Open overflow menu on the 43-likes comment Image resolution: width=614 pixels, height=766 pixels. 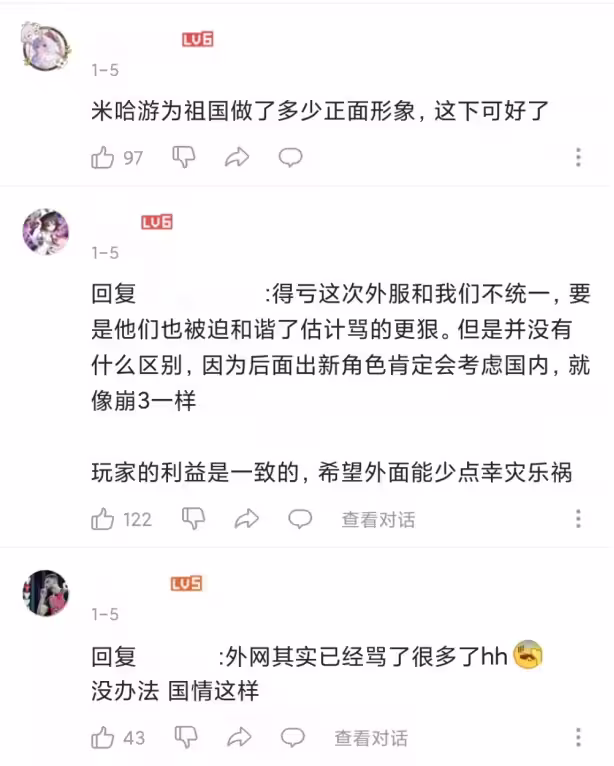(x=578, y=738)
